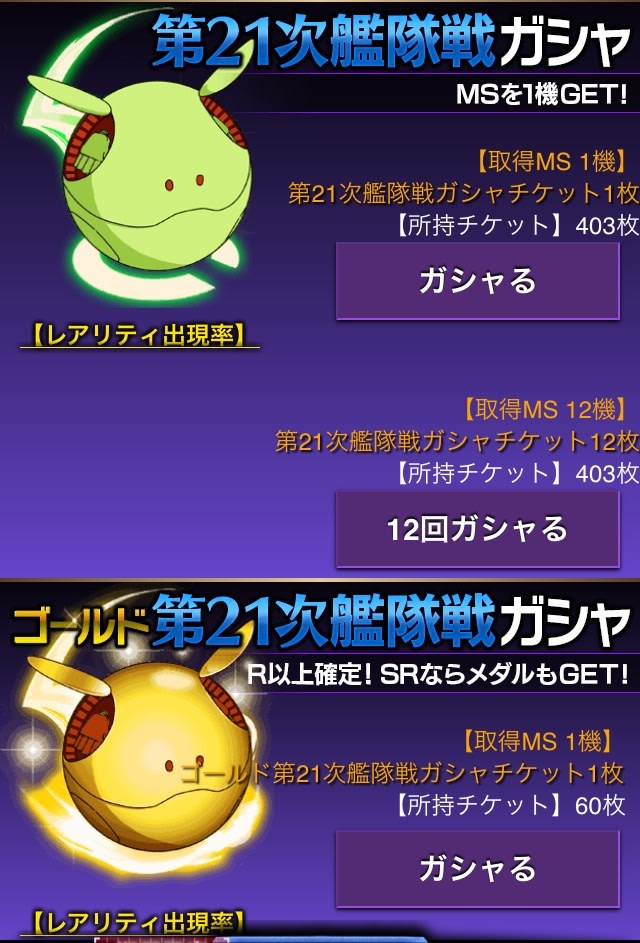Tap ガシャる for the single-ticket 第21次艦隊戦 gacha
The width and height of the screenshot is (640, 943).
pyautogui.click(x=477, y=281)
